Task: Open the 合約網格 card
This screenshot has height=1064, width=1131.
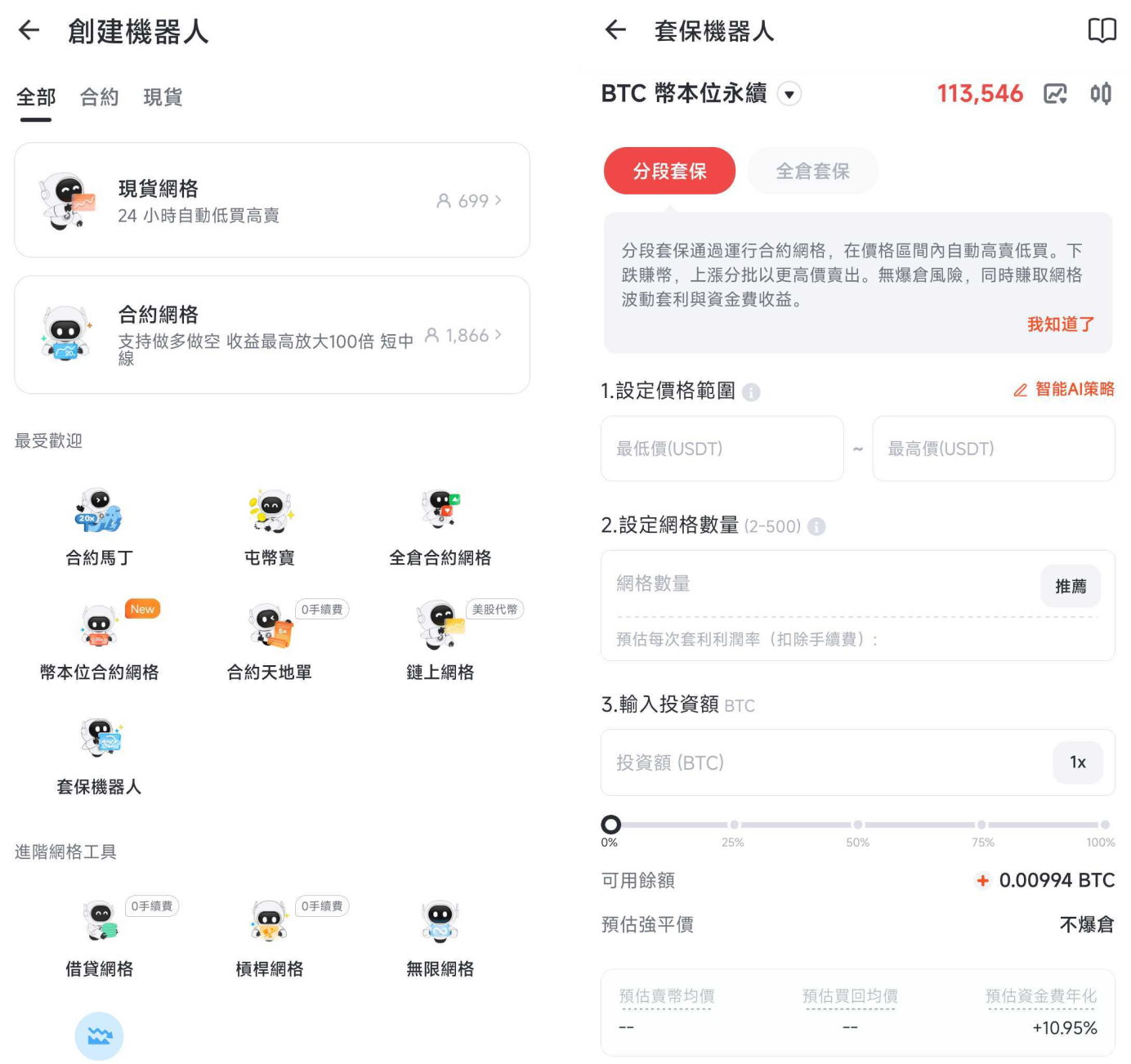Action: click(271, 335)
